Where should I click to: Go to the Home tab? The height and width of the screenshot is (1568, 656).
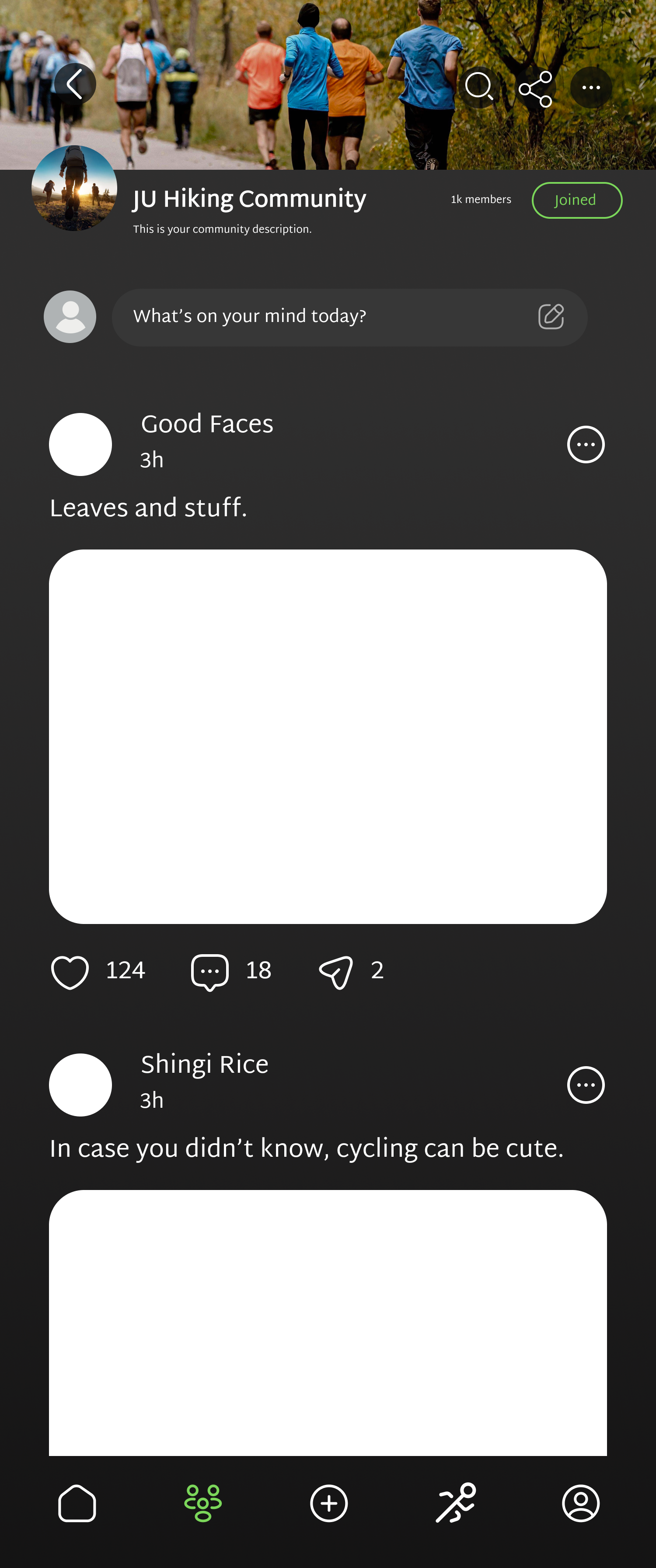[x=78, y=1504]
